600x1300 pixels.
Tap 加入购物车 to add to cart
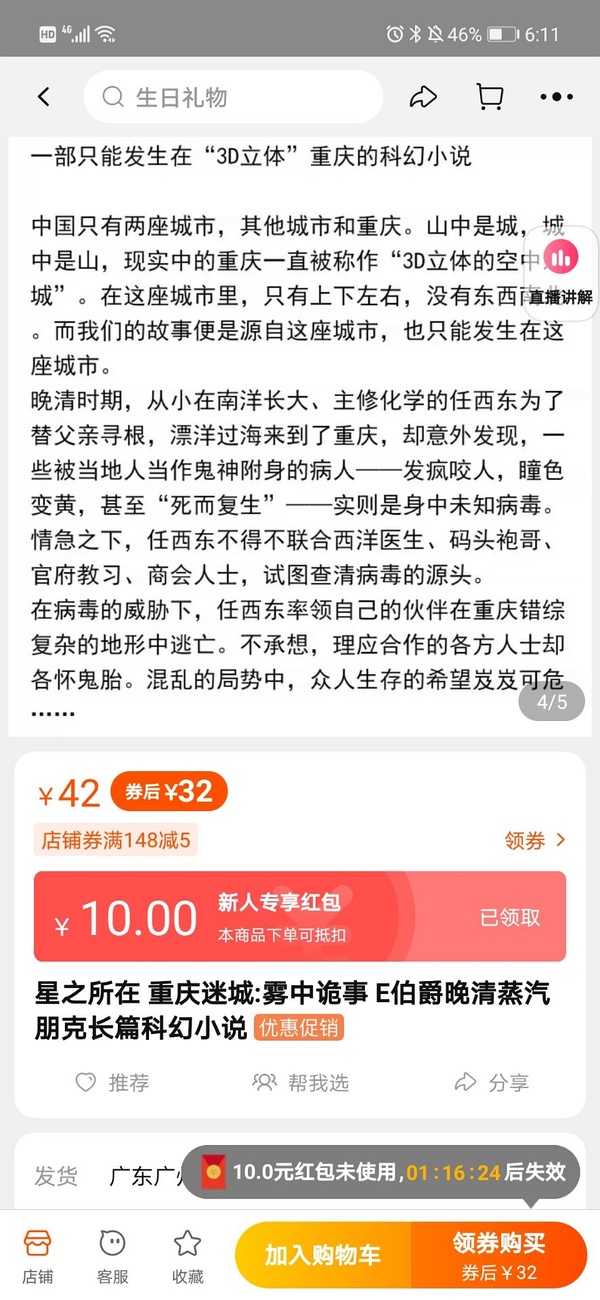pyautogui.click(x=322, y=1255)
